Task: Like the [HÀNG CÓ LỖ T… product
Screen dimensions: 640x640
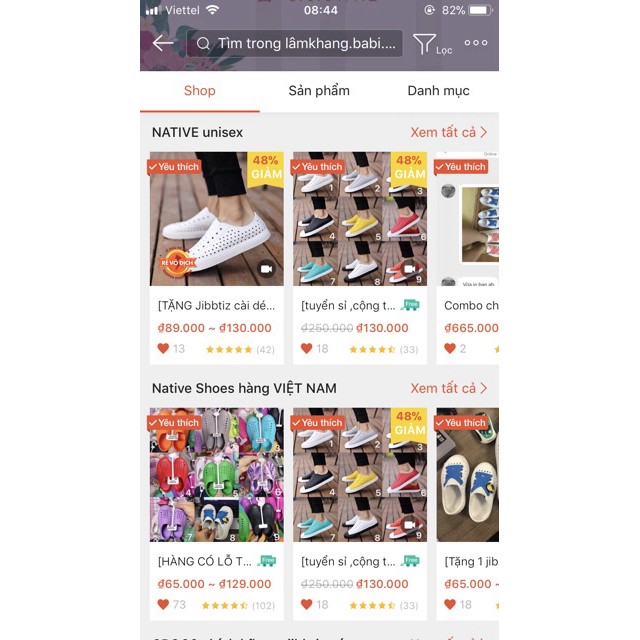Action: click(163, 605)
